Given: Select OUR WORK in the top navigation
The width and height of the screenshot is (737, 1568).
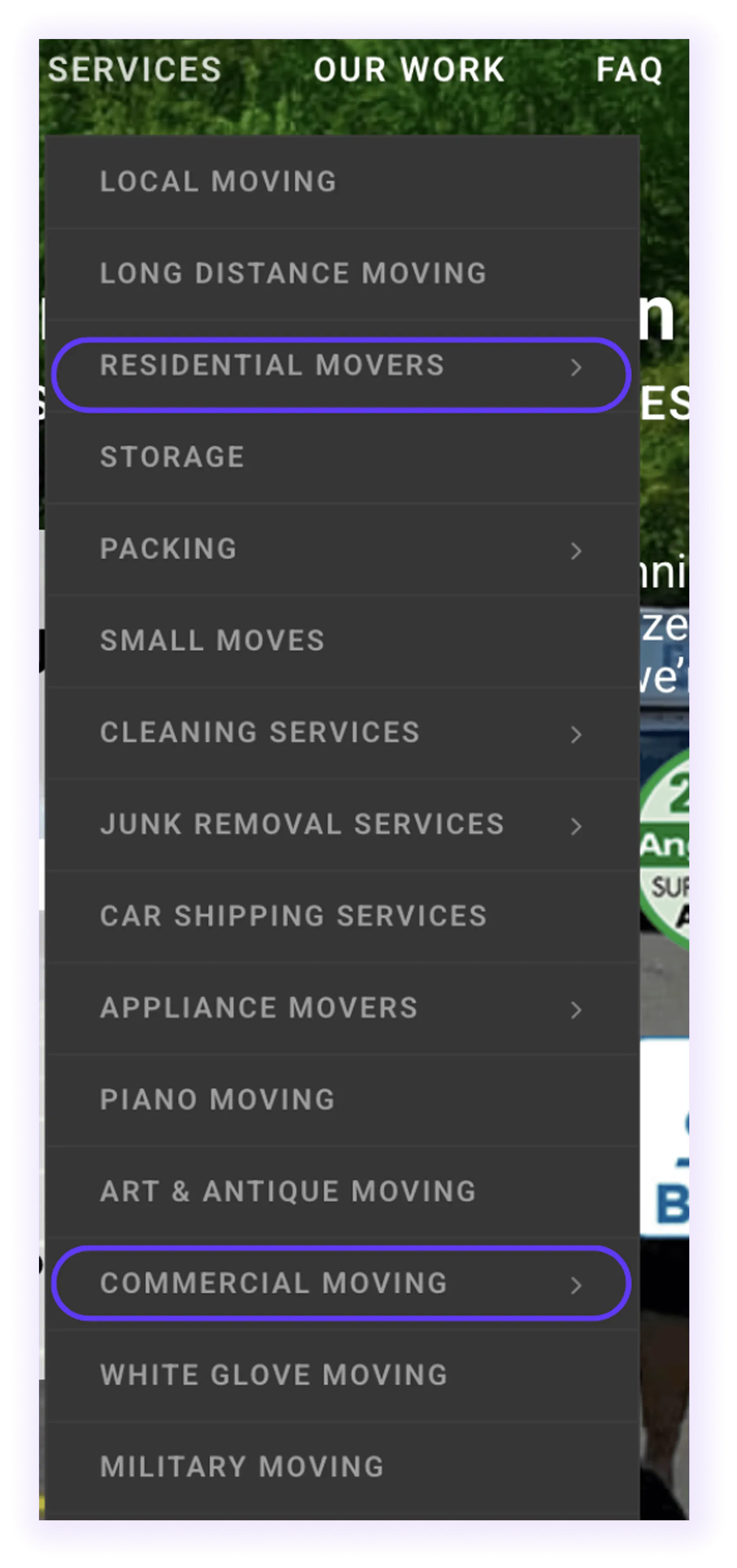Looking at the screenshot, I should [x=409, y=69].
